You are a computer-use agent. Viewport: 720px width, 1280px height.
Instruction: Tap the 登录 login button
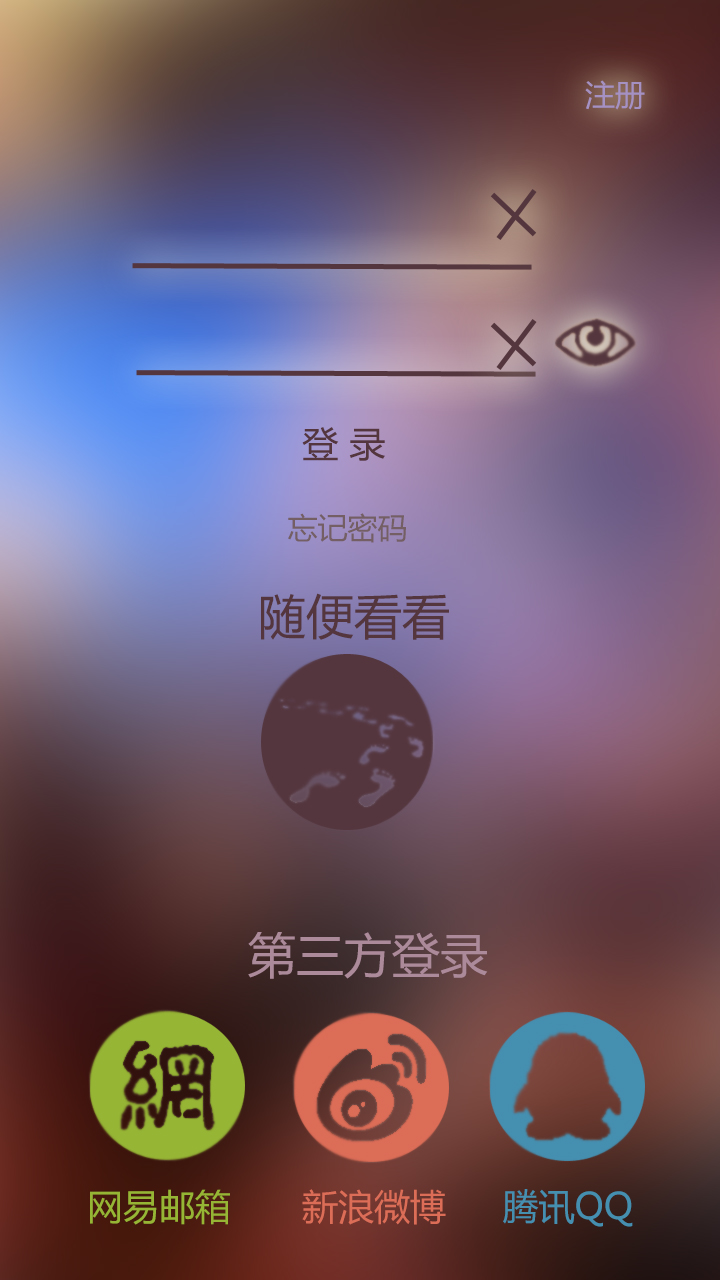(x=345, y=445)
